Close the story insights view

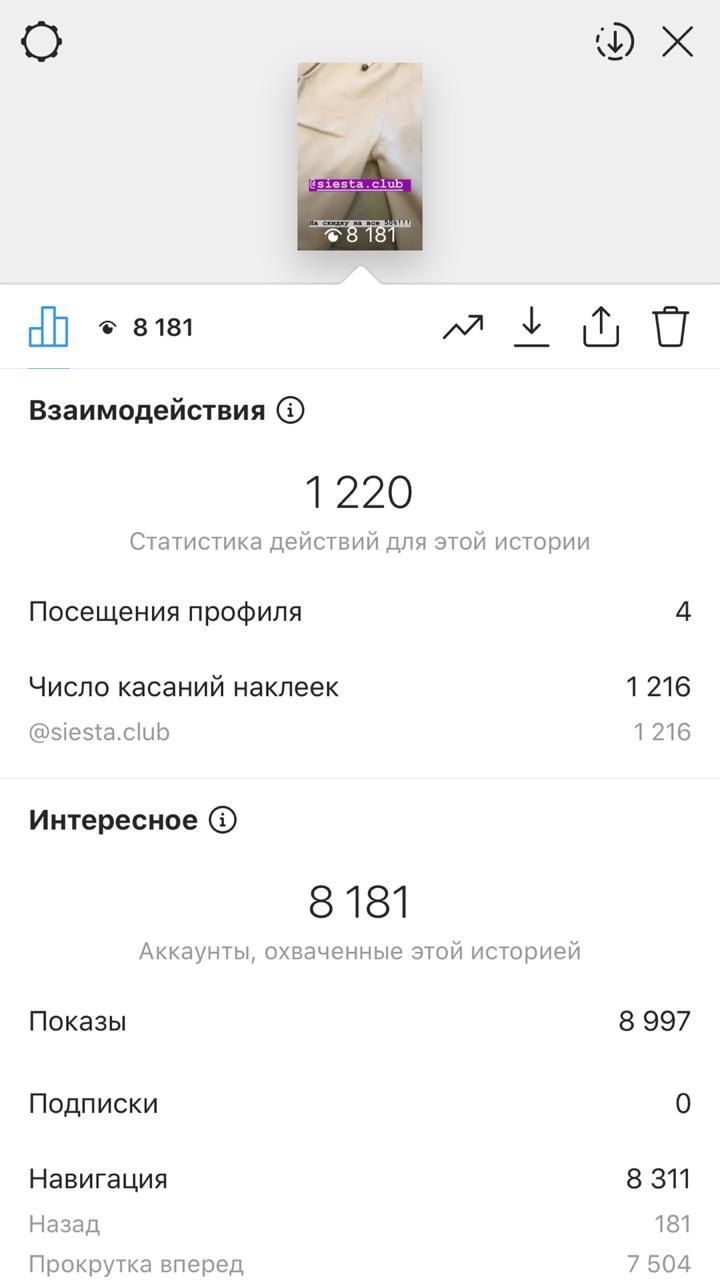click(678, 42)
